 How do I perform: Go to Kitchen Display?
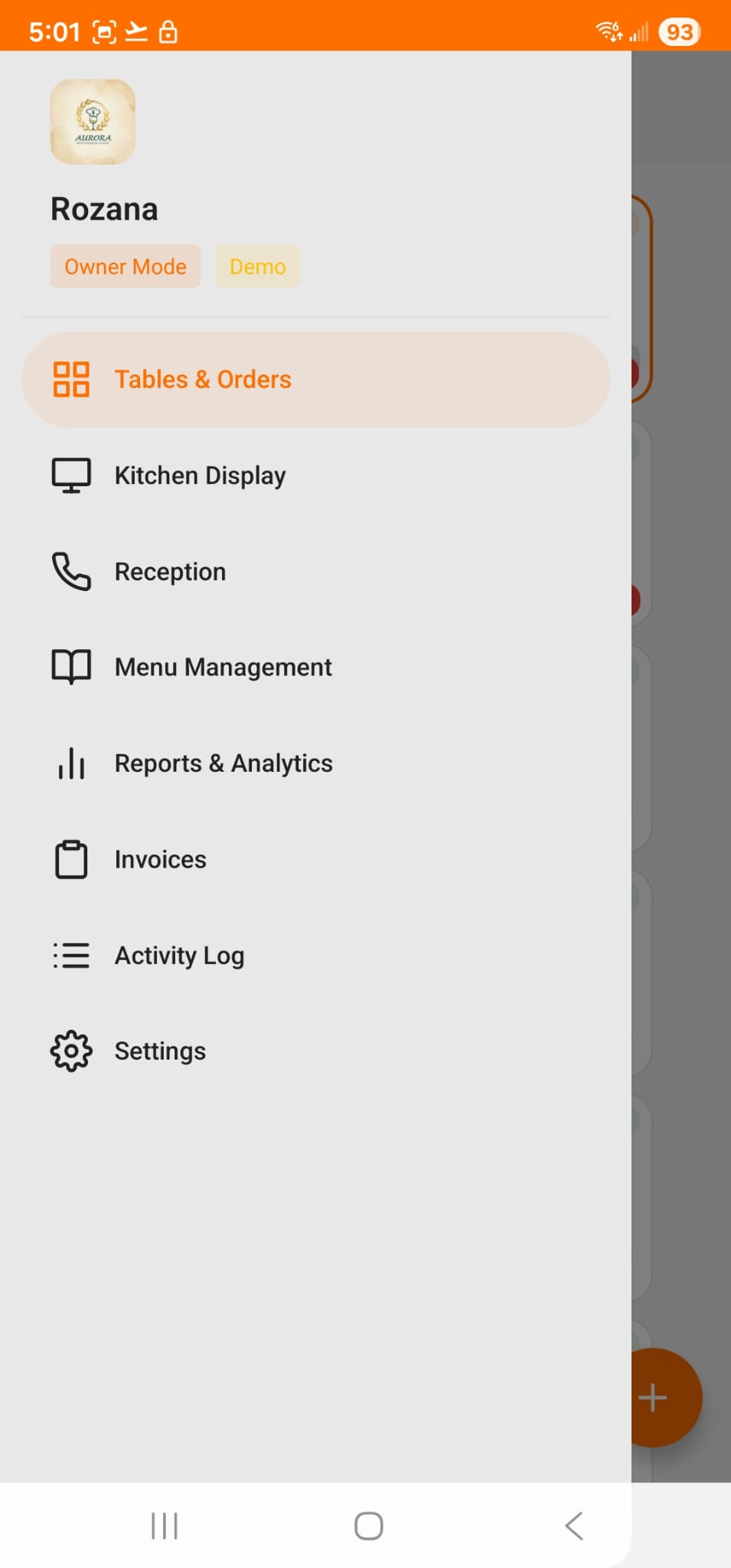click(x=199, y=475)
